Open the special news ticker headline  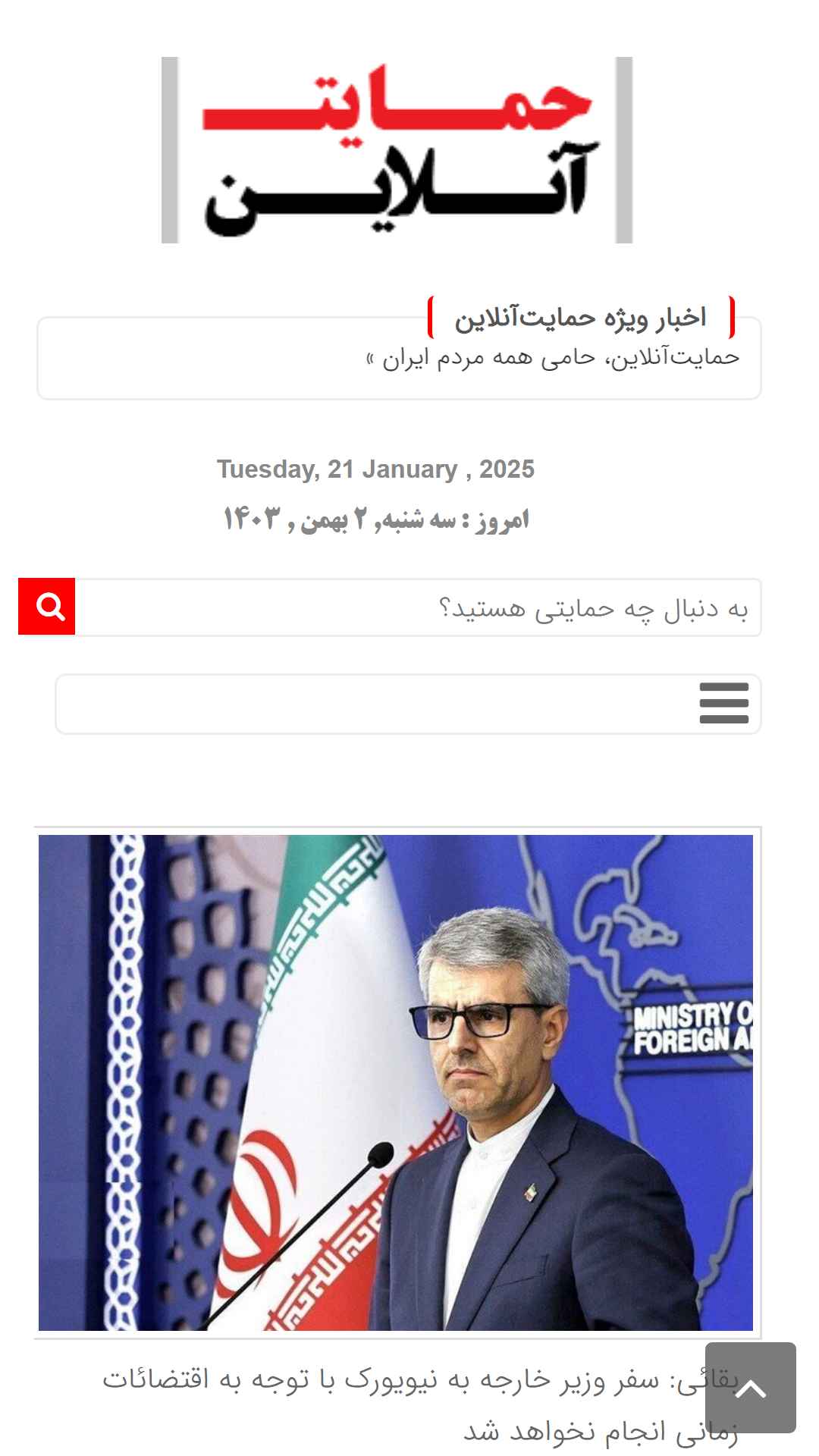click(x=553, y=357)
